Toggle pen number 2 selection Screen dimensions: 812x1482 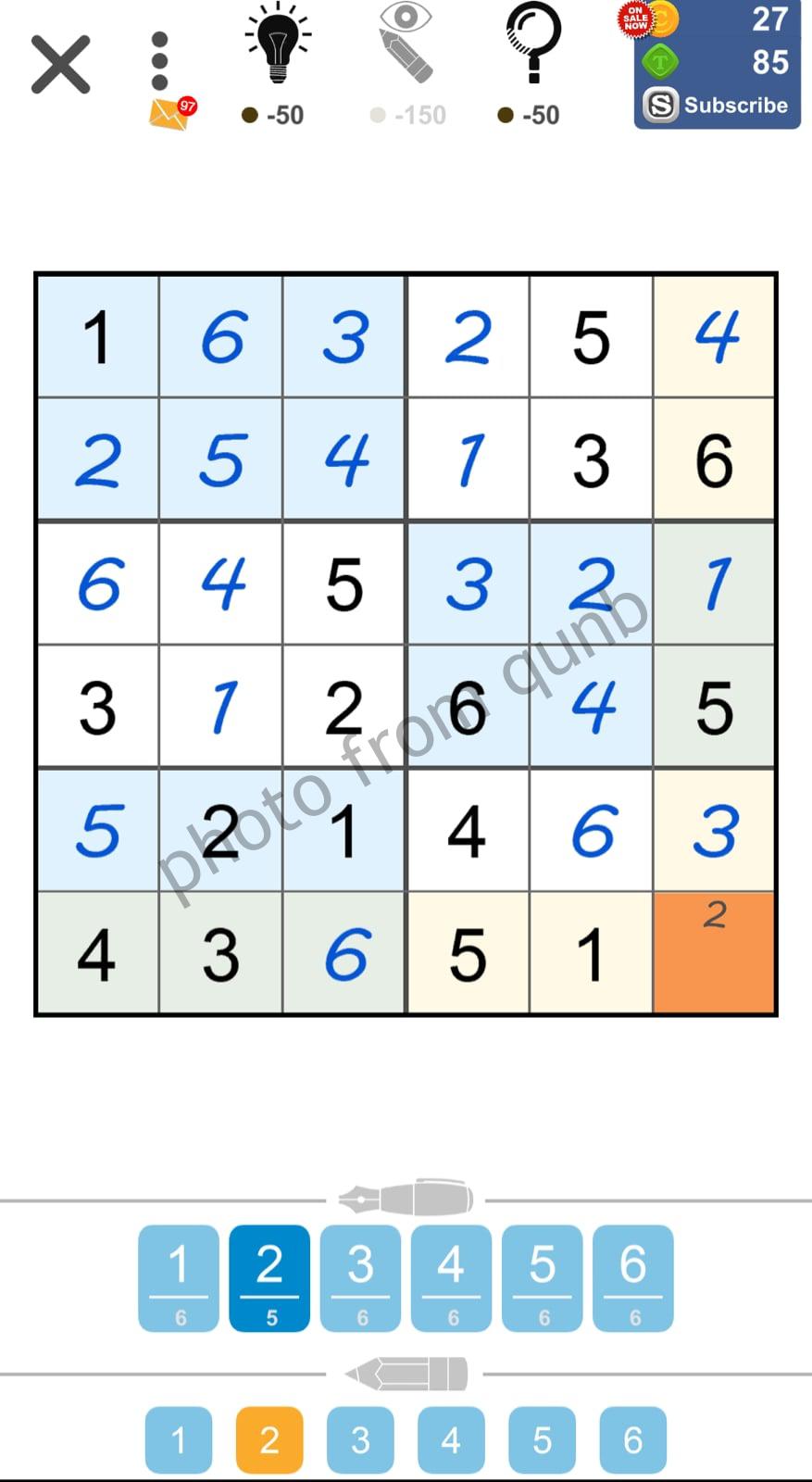tap(269, 1278)
